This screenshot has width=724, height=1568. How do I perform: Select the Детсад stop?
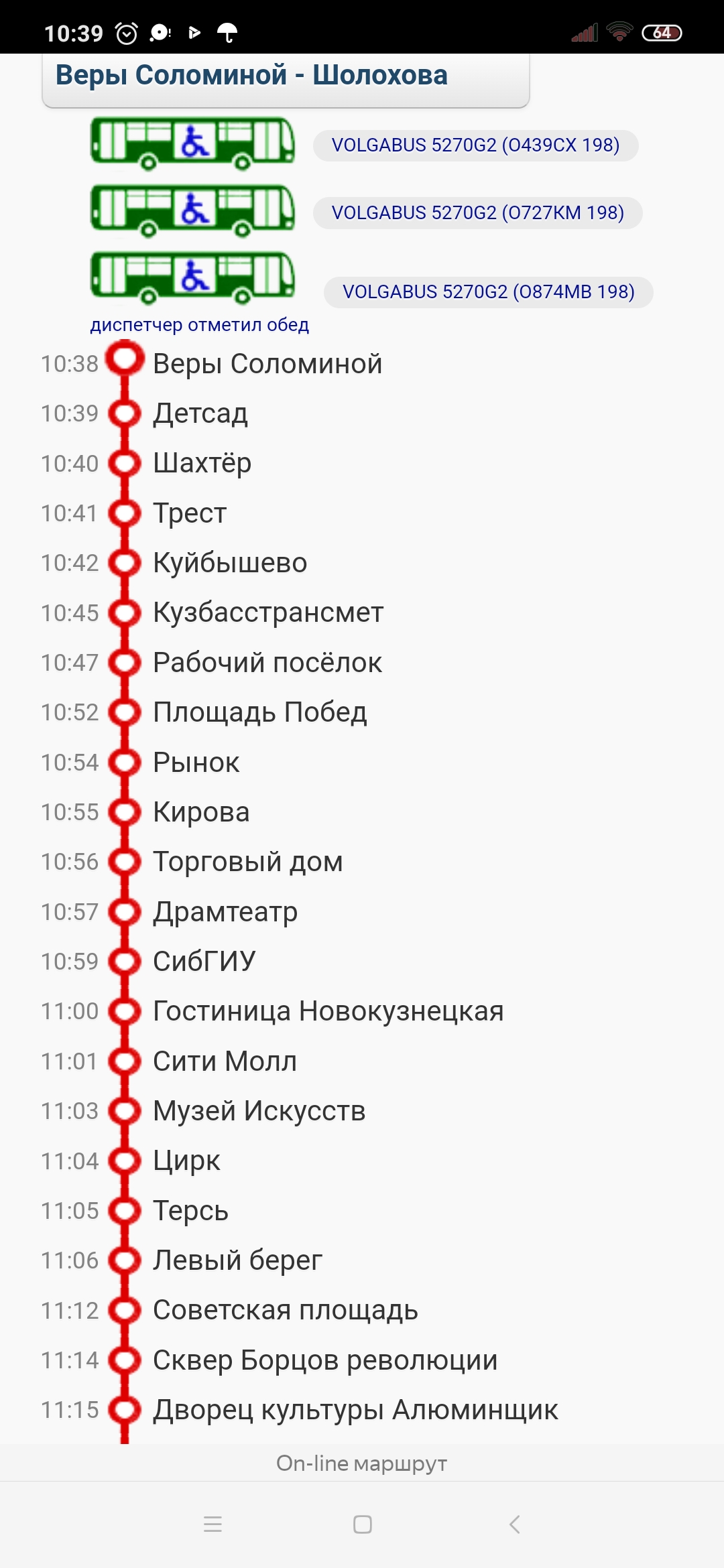pyautogui.click(x=200, y=413)
